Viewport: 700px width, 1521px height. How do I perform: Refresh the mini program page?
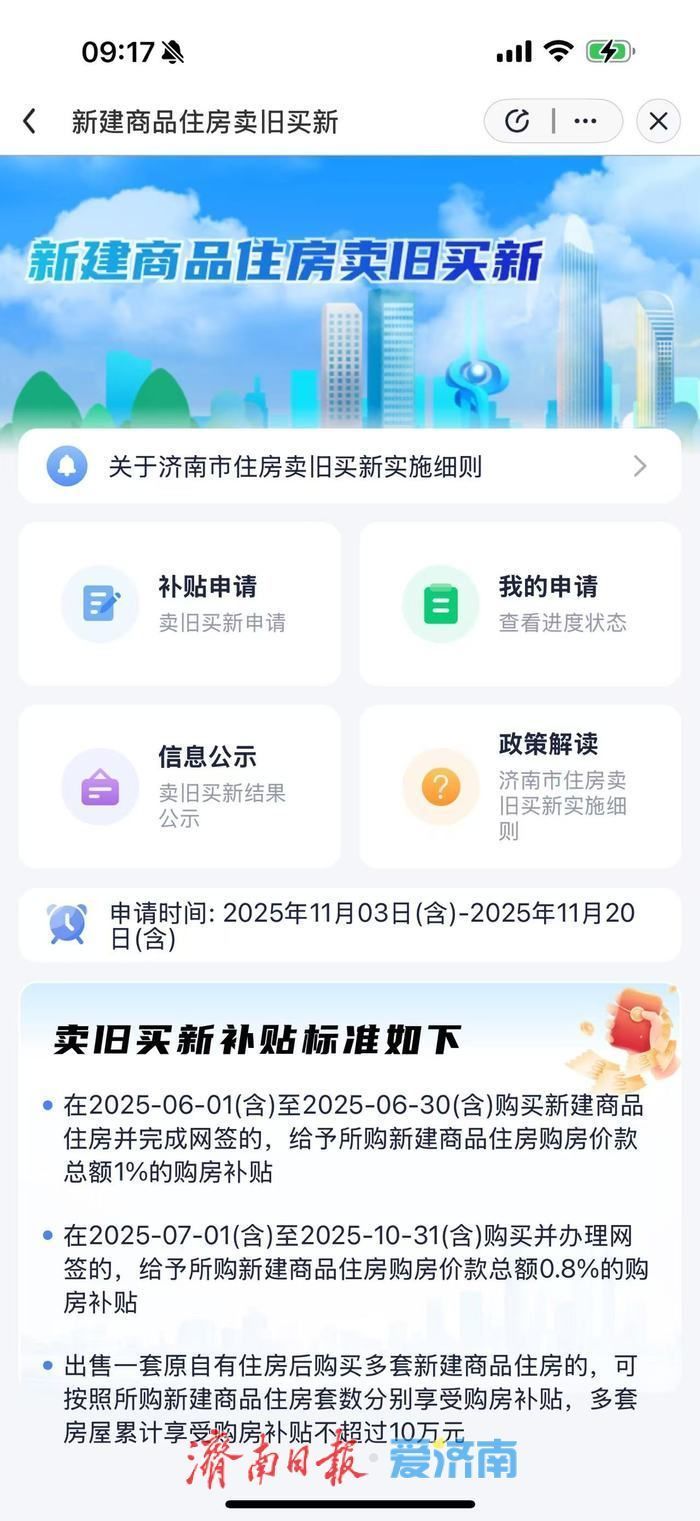pyautogui.click(x=517, y=122)
